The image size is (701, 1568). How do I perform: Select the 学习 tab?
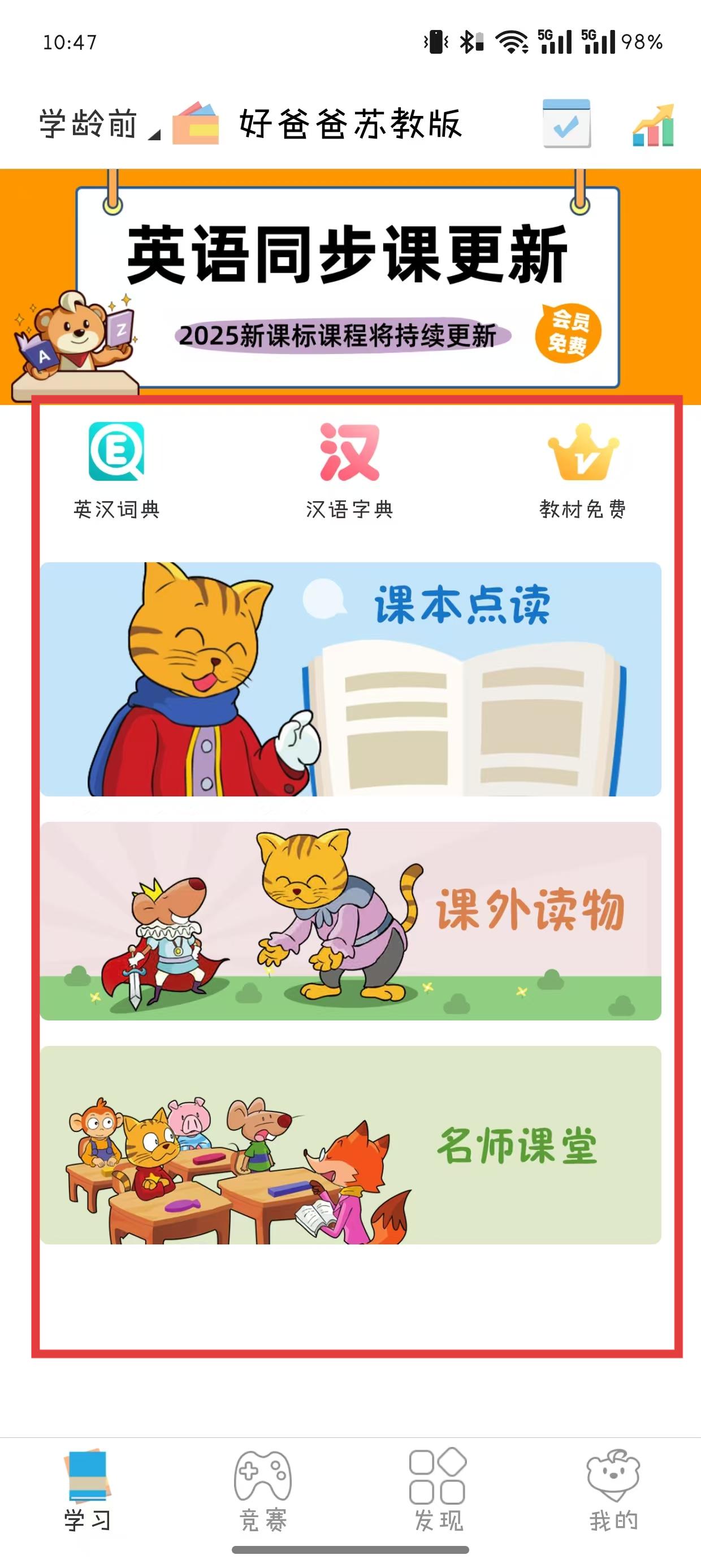point(88,1491)
